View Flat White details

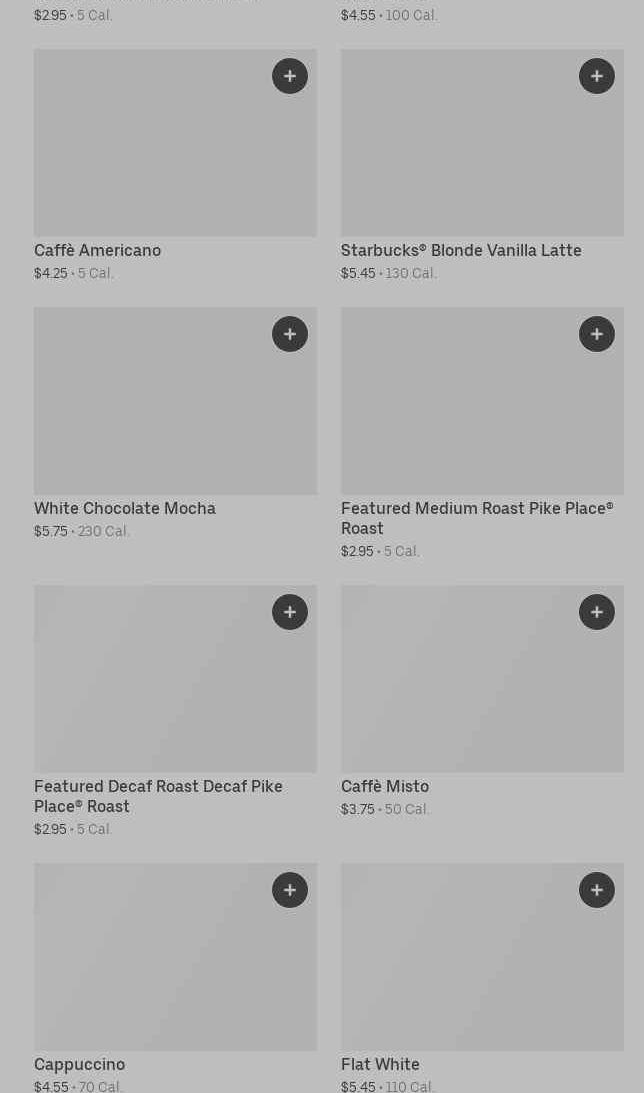[380, 1065]
